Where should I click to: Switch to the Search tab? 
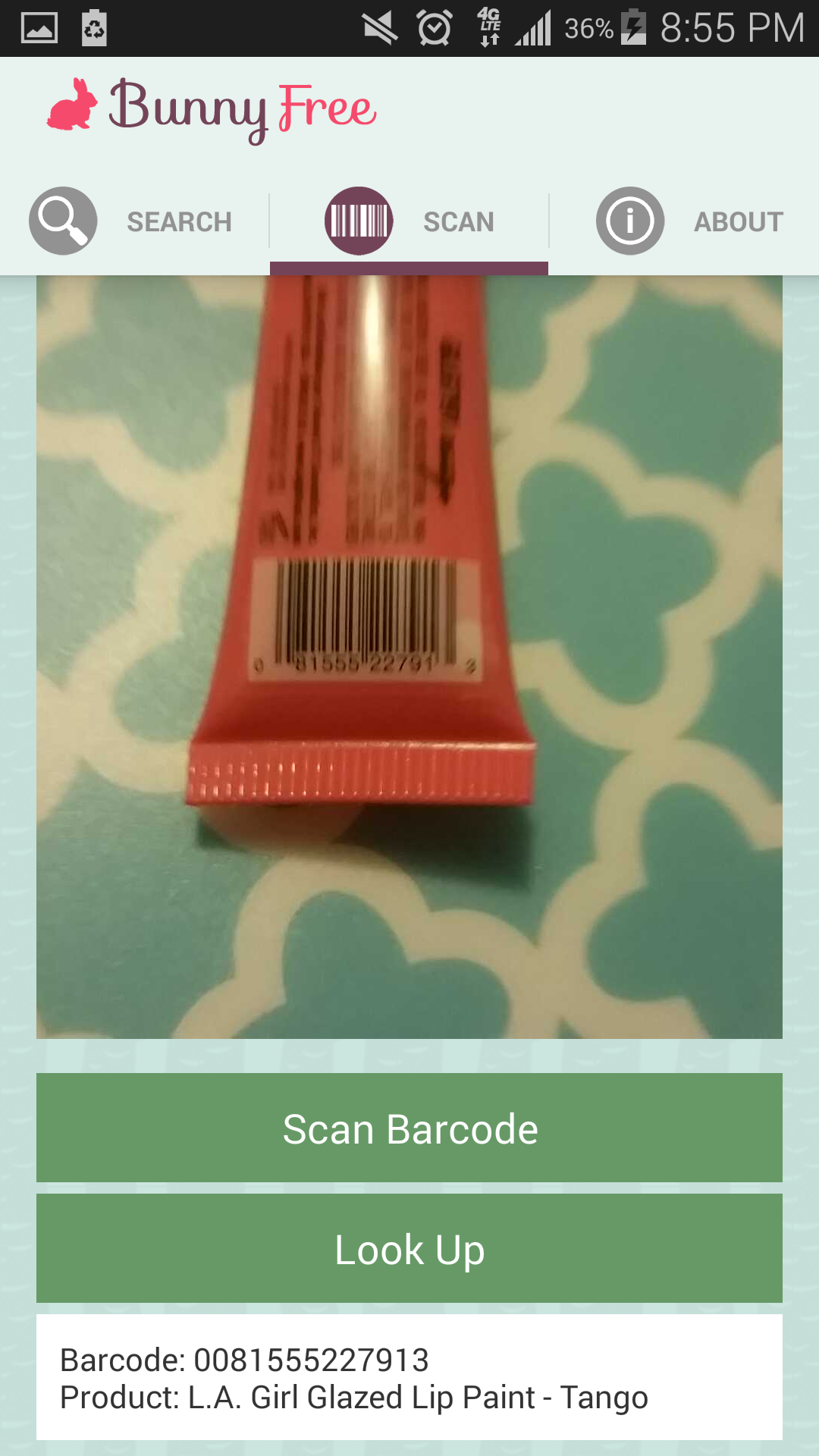coord(134,221)
